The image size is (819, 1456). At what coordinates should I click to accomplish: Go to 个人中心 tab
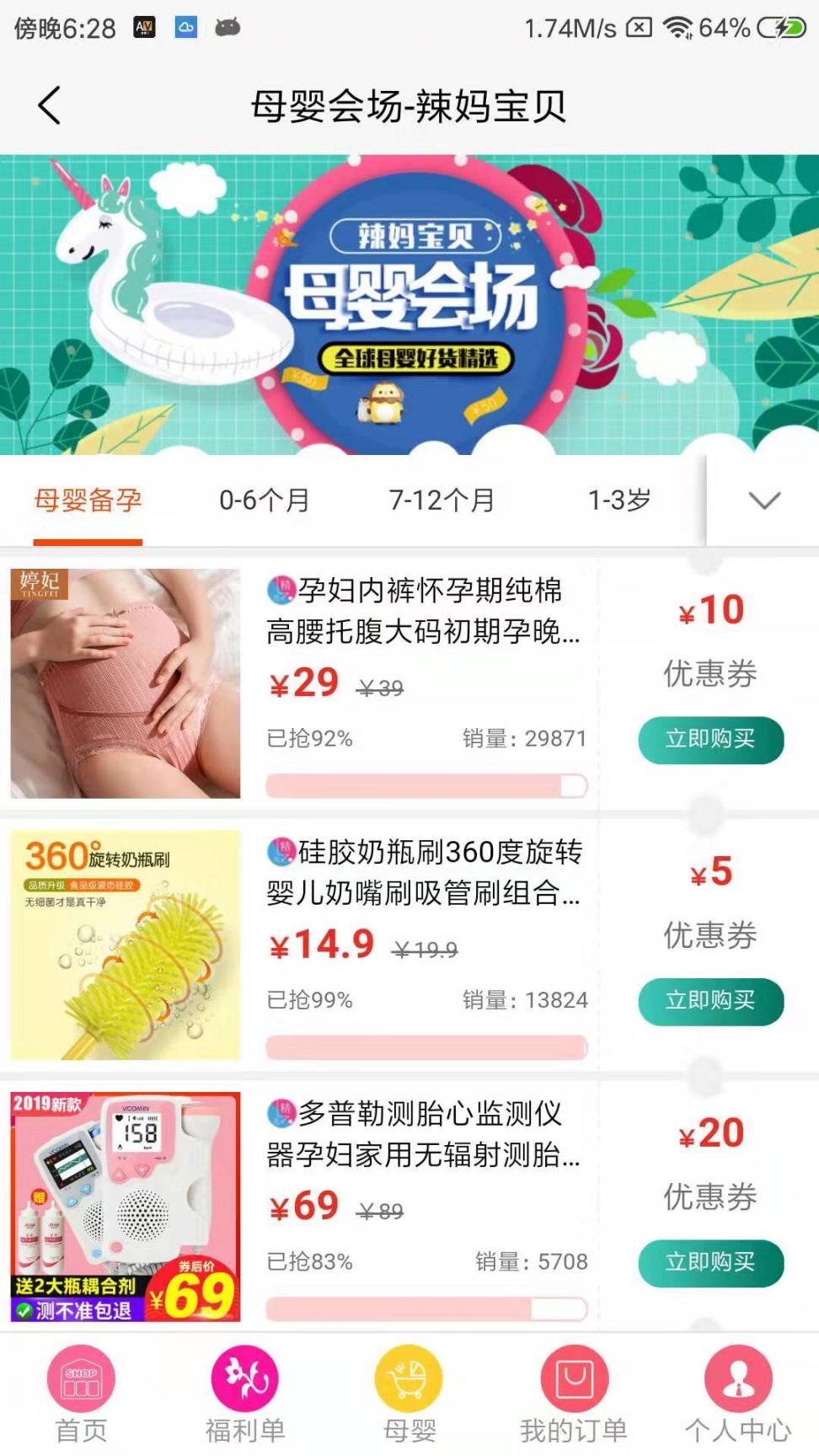738,1394
